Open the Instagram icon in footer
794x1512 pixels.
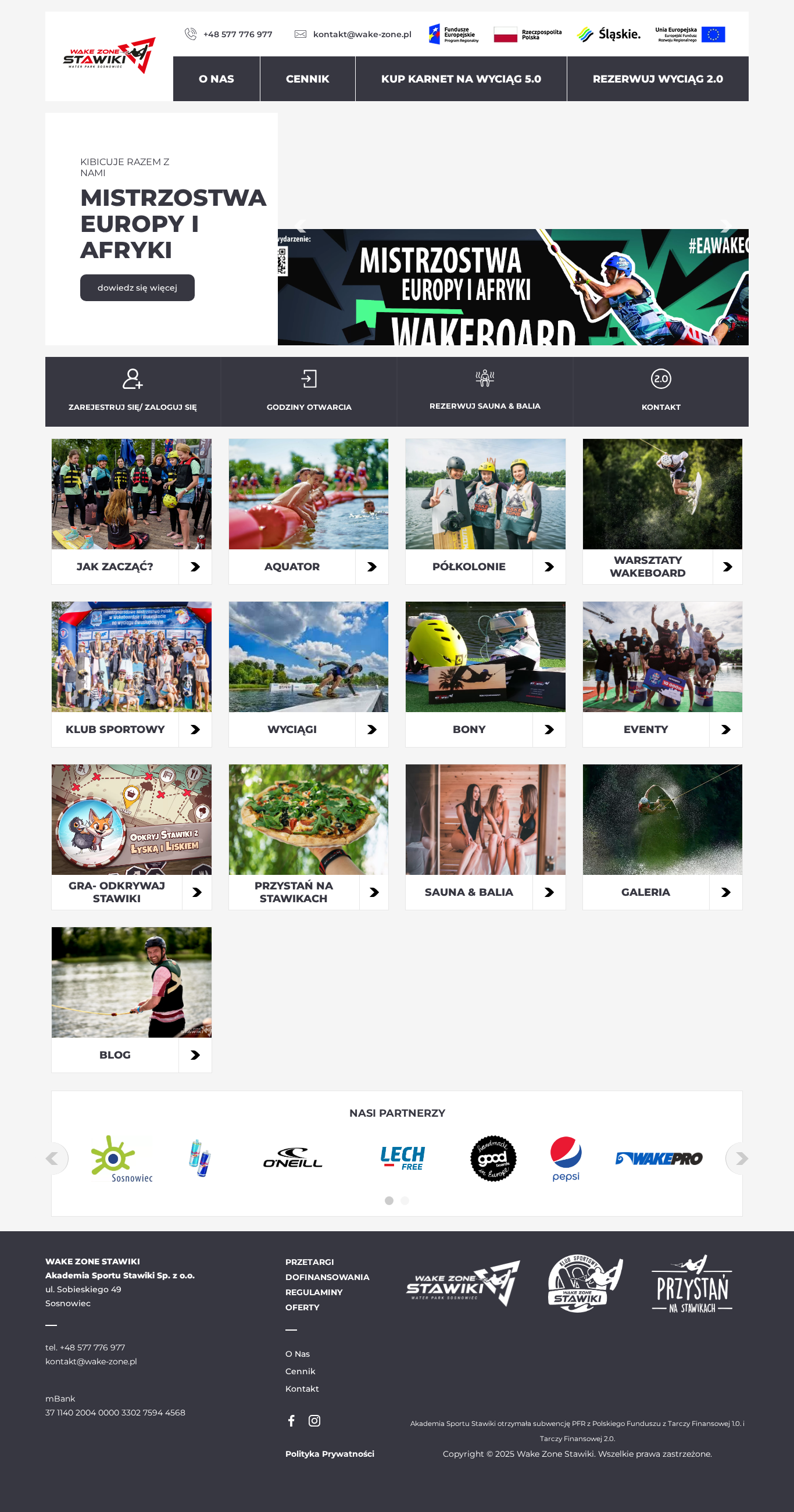[314, 1420]
